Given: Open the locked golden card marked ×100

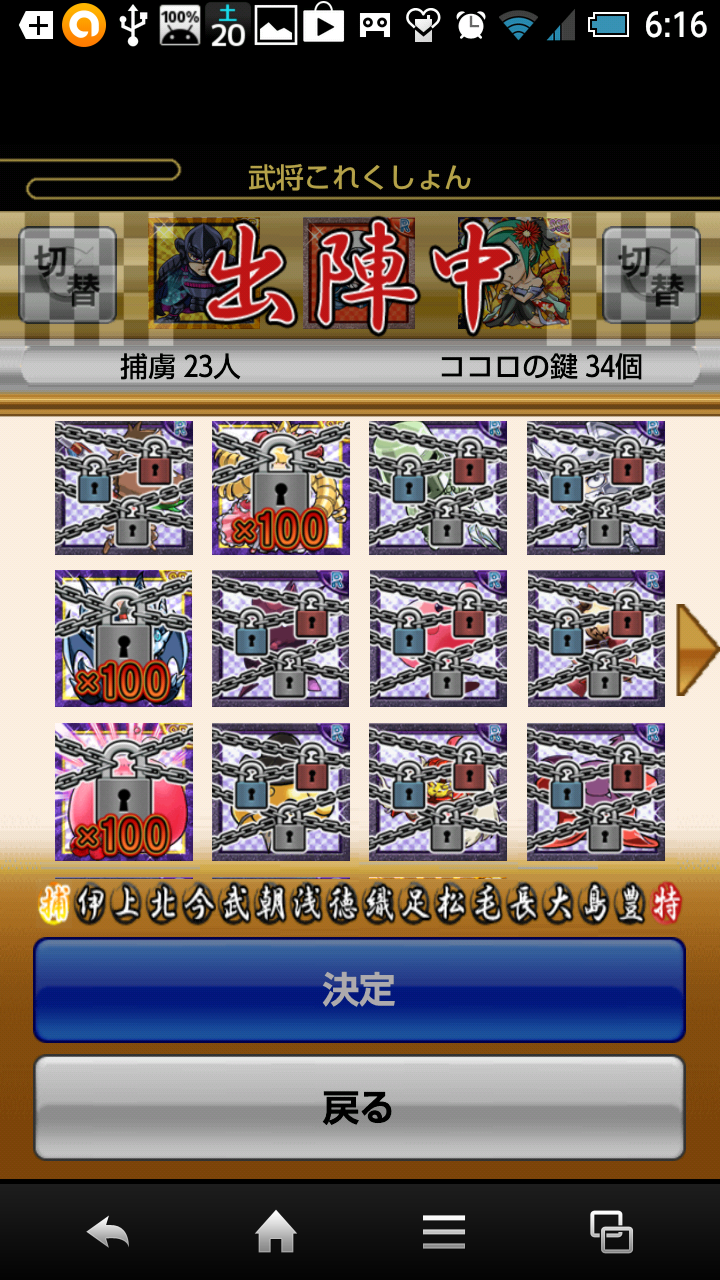Looking at the screenshot, I should click(x=281, y=488).
